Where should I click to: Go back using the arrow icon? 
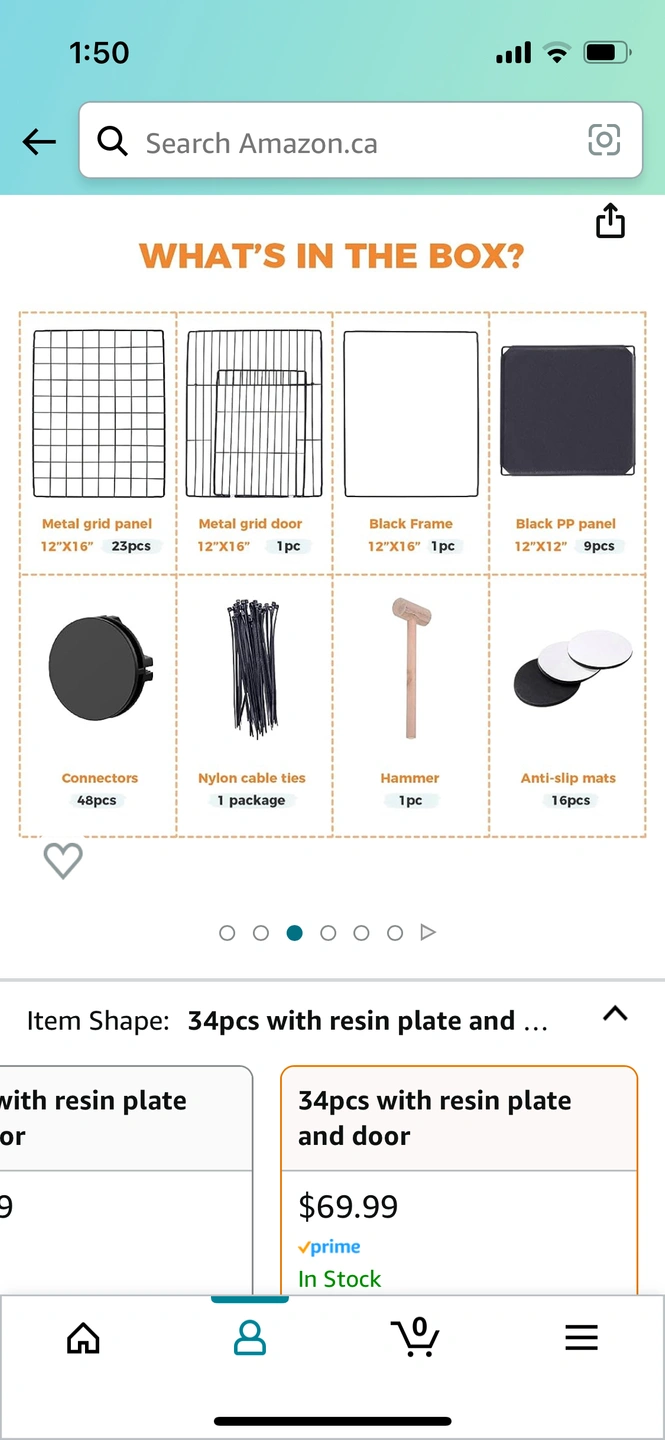[39, 142]
